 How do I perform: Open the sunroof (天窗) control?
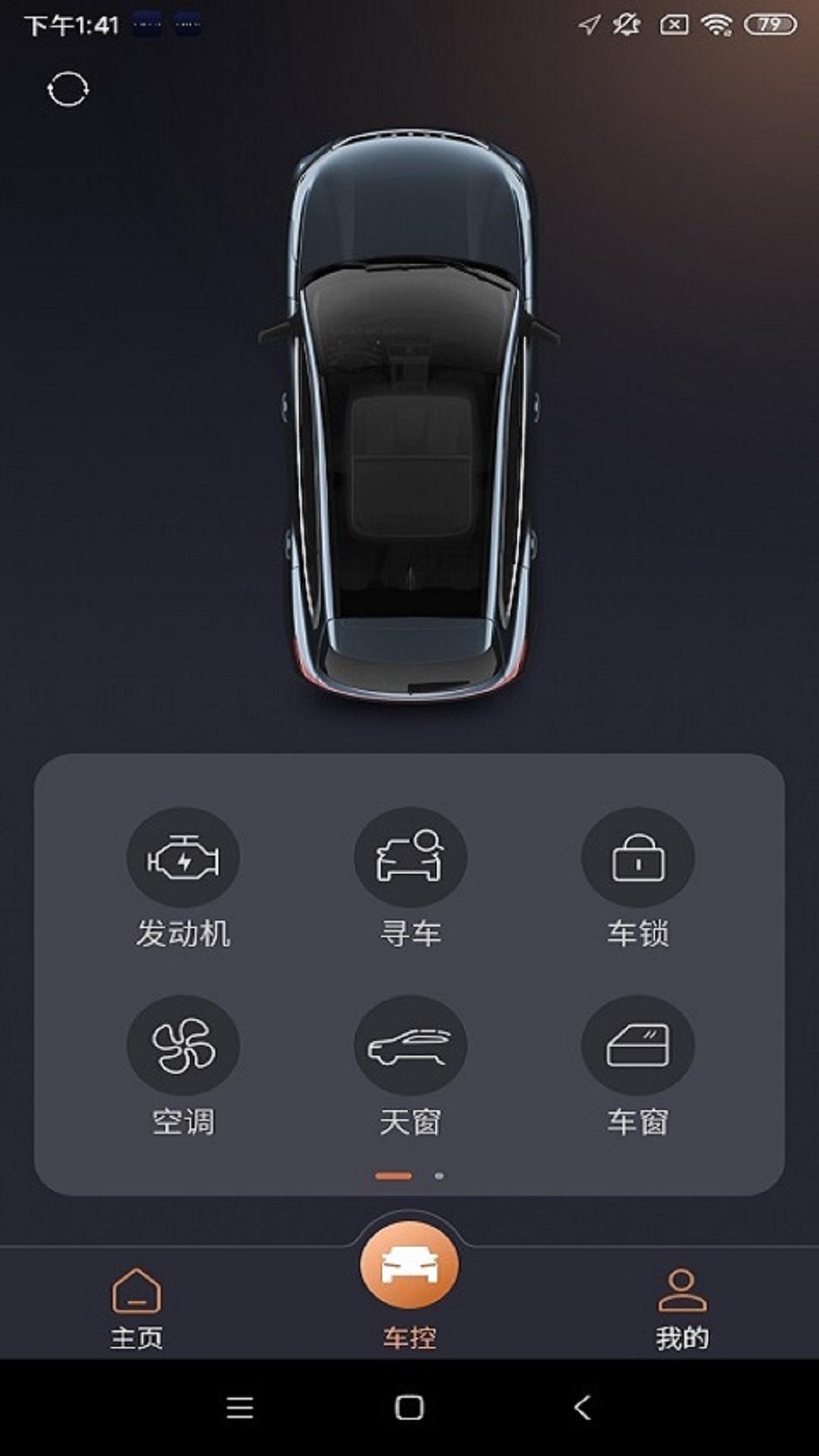point(410,1046)
